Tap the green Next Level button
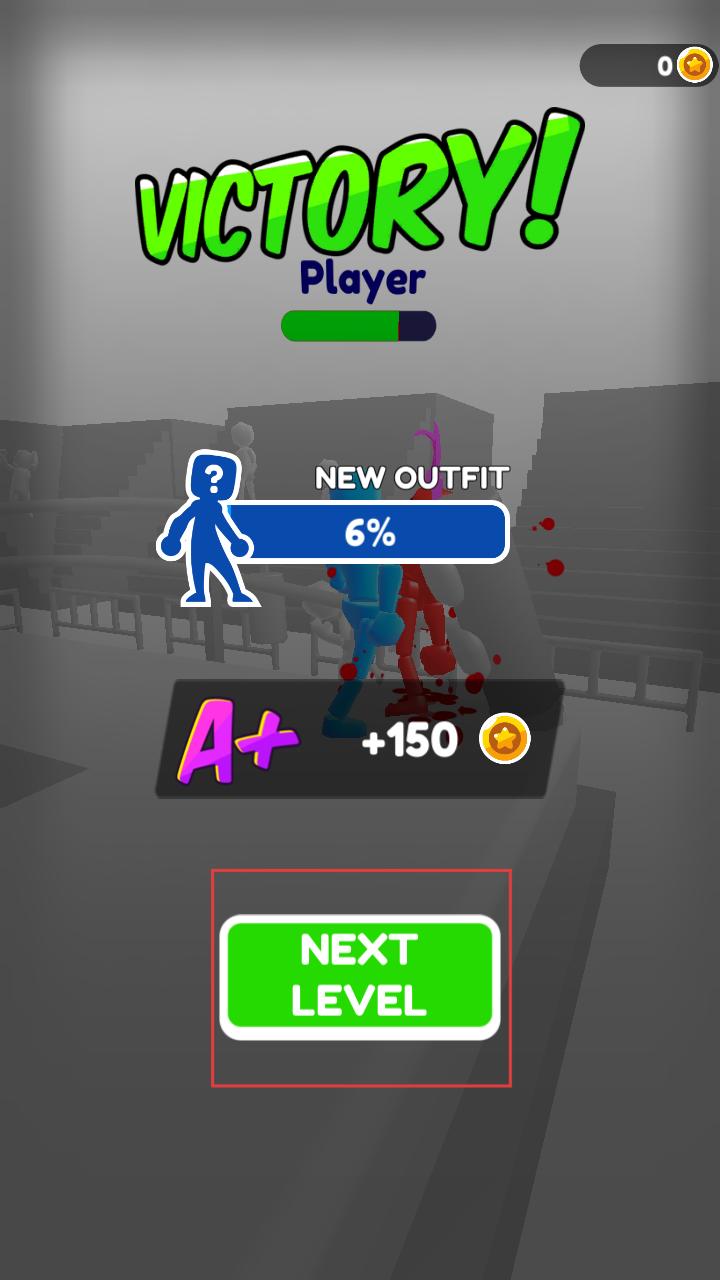This screenshot has height=1280, width=720. [360, 977]
